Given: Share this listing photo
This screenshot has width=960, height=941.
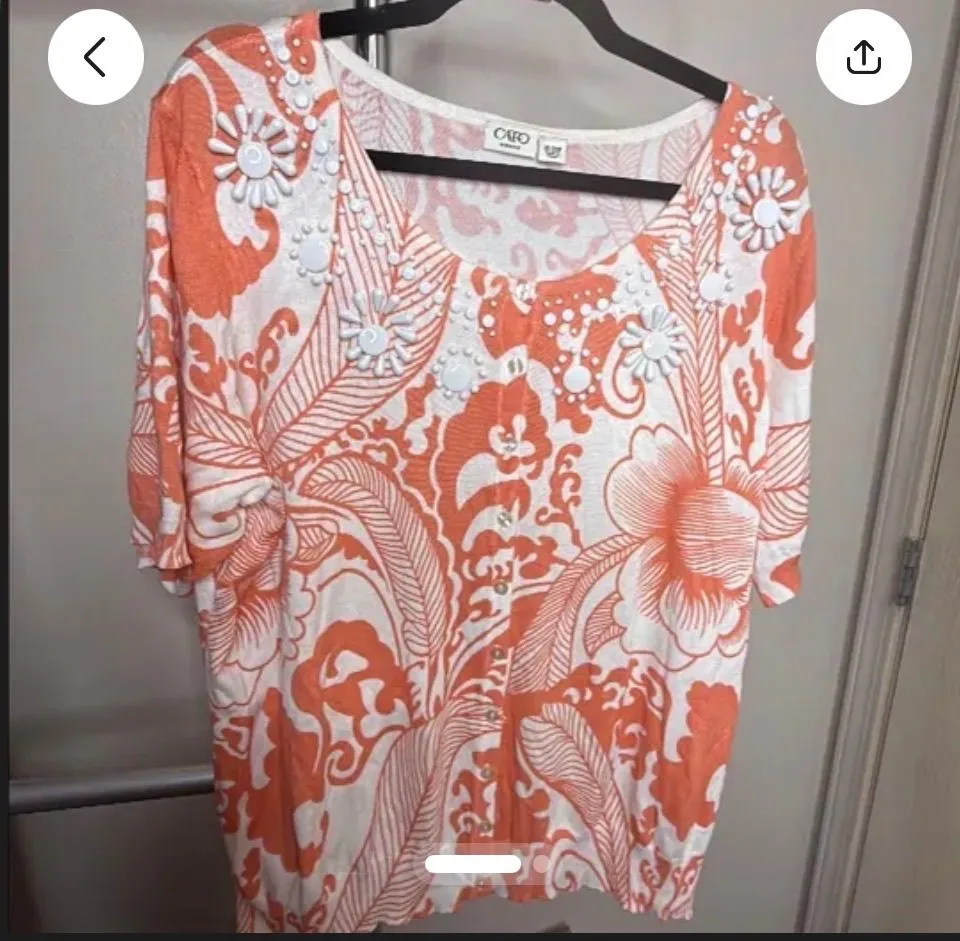Looking at the screenshot, I should pyautogui.click(x=863, y=57).
